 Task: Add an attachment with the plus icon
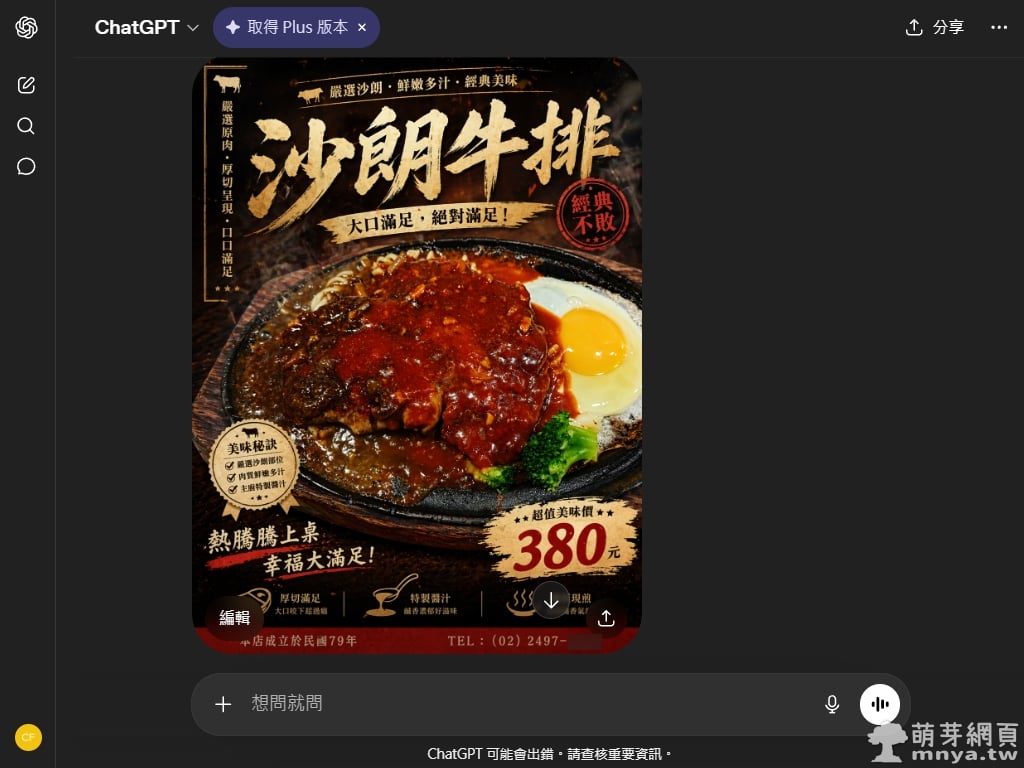tap(223, 704)
